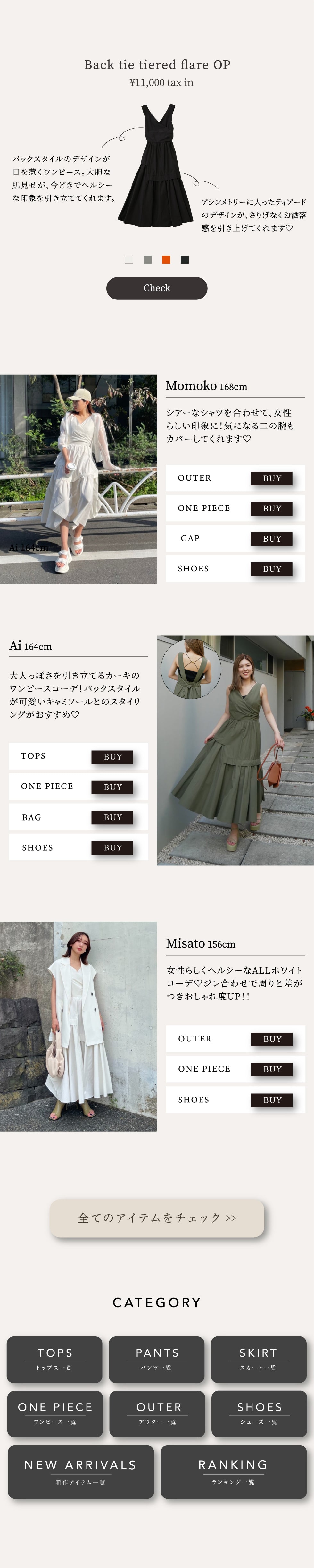Tap BUY for Ai's BAG

click(x=112, y=817)
